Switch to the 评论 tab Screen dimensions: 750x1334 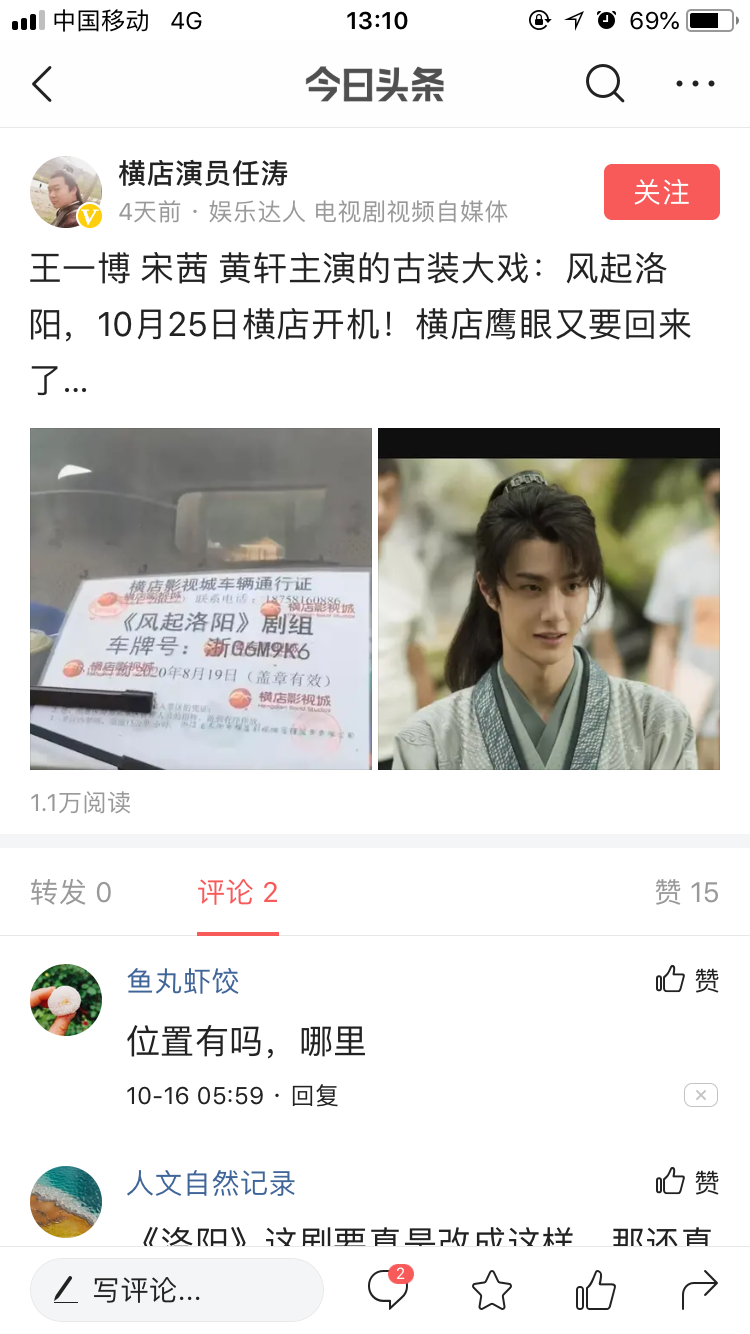(x=238, y=892)
